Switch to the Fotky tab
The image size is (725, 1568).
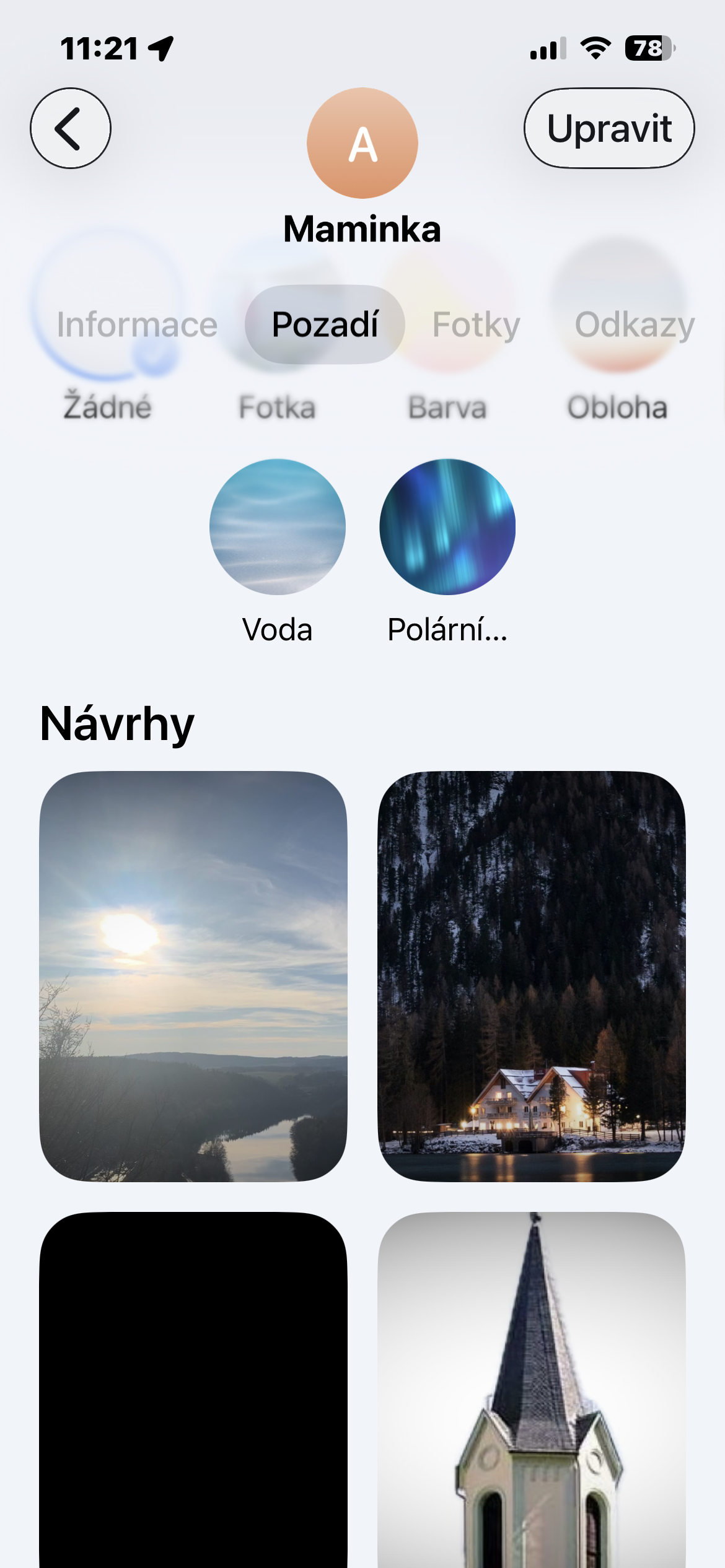[476, 324]
